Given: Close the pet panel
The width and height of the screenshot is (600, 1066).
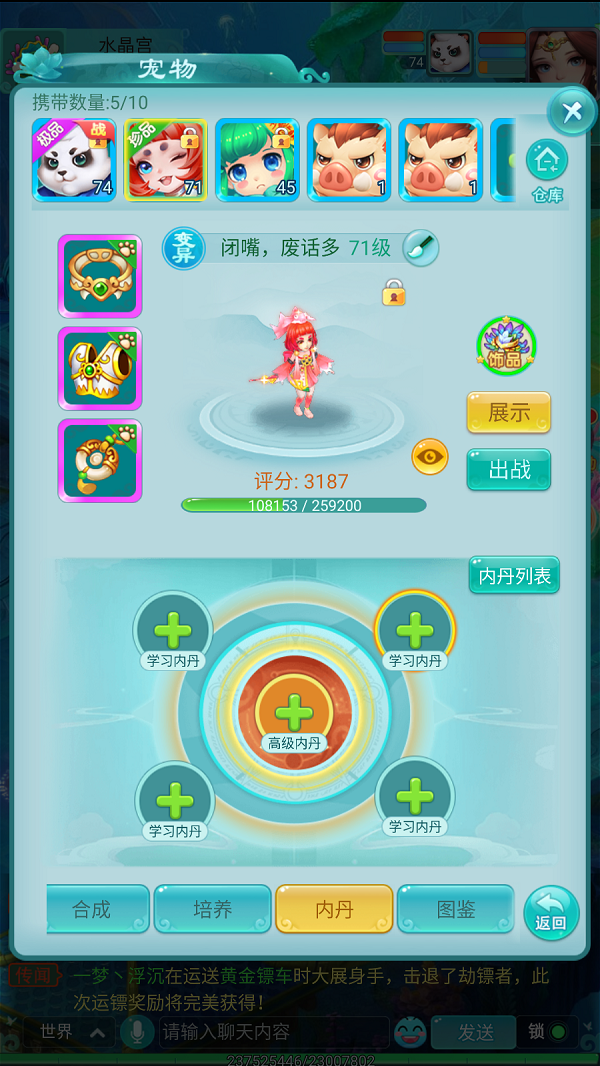Looking at the screenshot, I should [x=572, y=112].
